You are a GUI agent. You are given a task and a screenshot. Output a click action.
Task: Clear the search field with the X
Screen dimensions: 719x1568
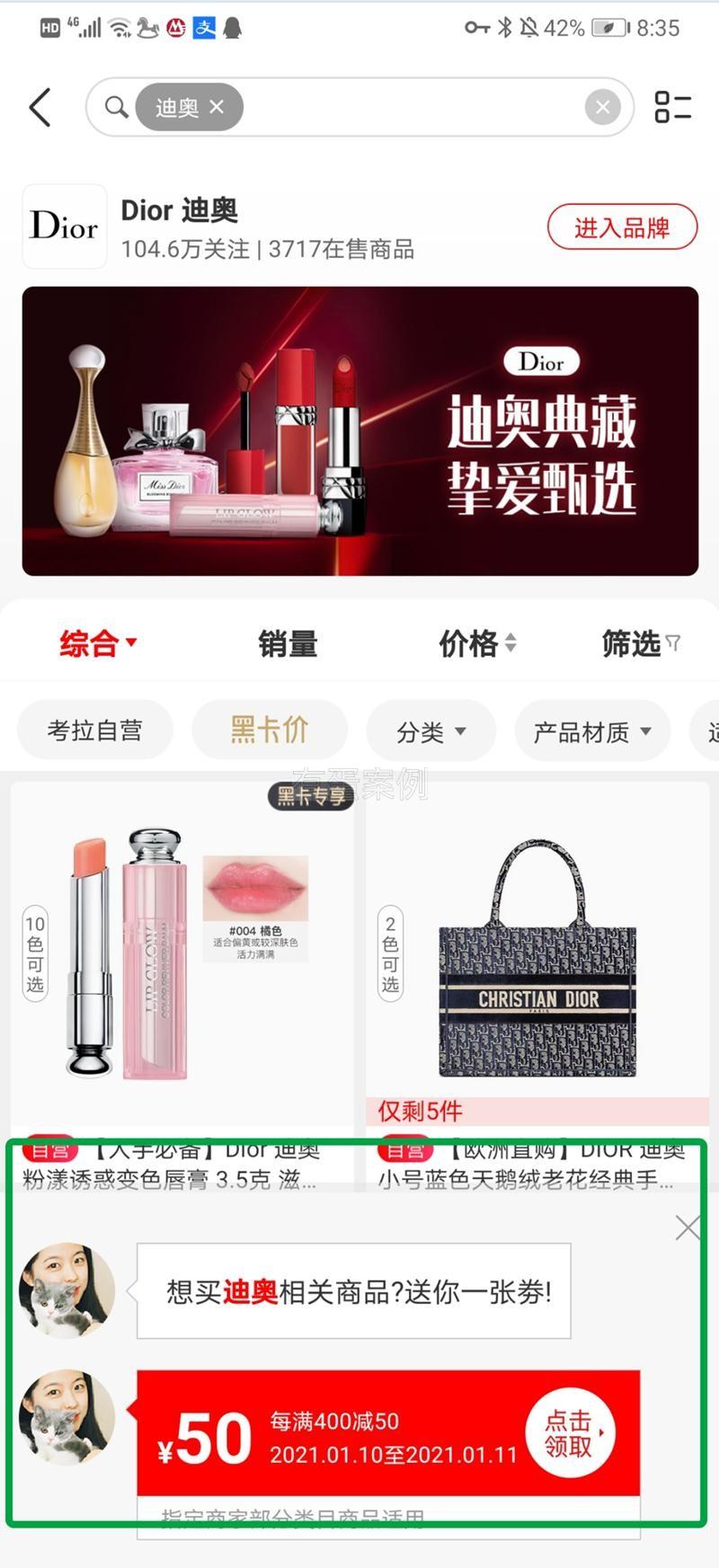coord(602,107)
